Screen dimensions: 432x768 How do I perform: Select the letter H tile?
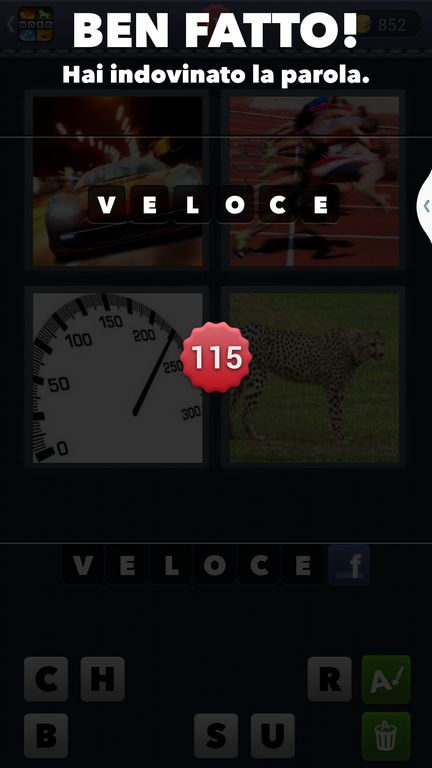click(x=102, y=679)
